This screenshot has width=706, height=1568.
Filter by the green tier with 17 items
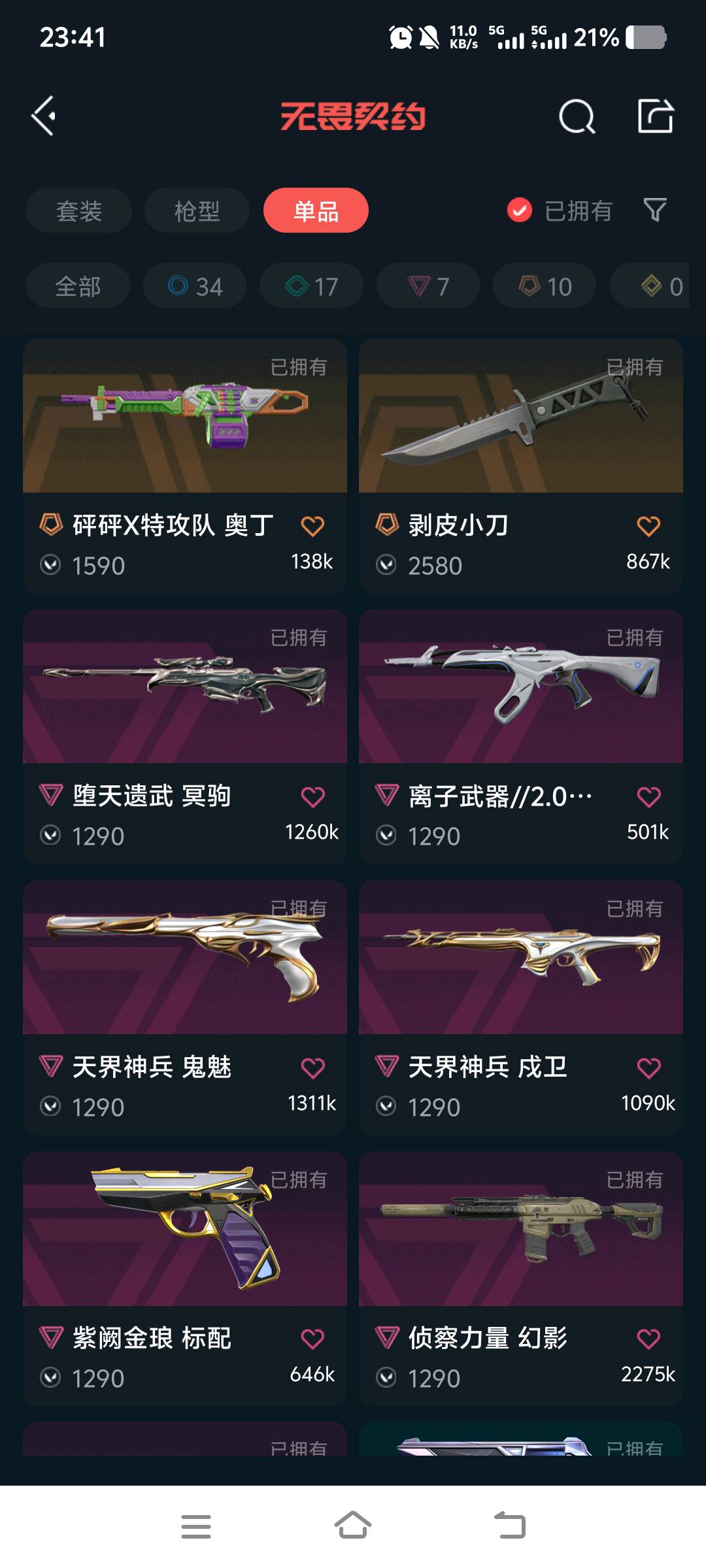(x=311, y=286)
